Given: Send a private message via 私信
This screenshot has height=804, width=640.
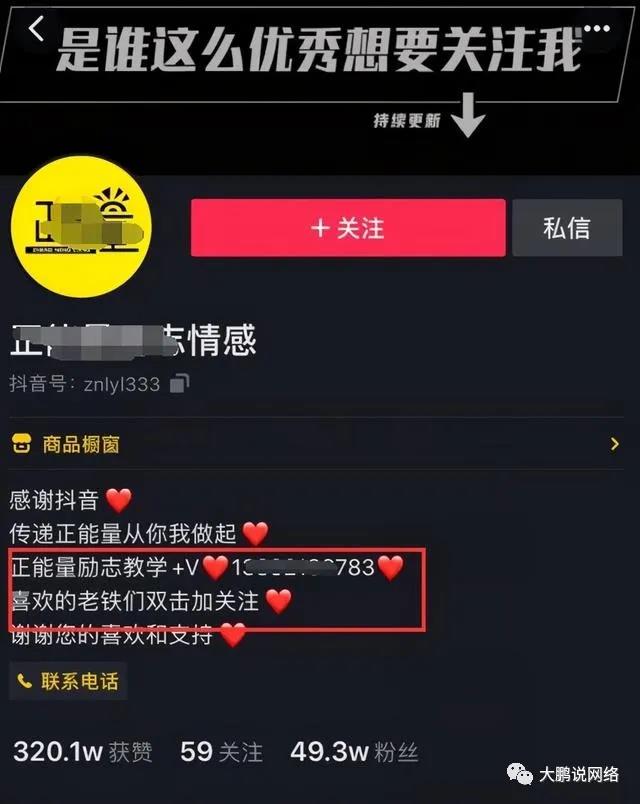Looking at the screenshot, I should (565, 228).
